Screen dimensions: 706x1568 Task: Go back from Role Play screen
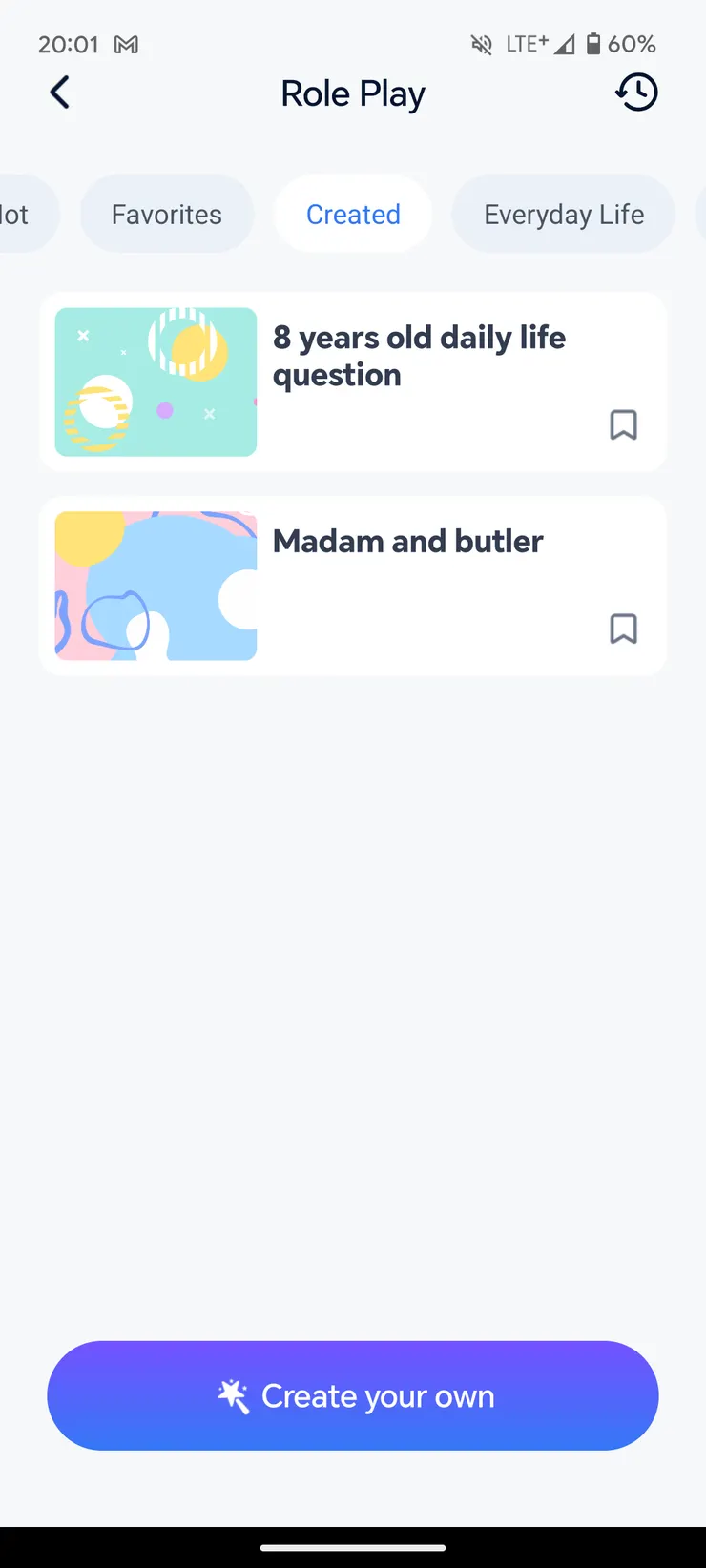(60, 93)
